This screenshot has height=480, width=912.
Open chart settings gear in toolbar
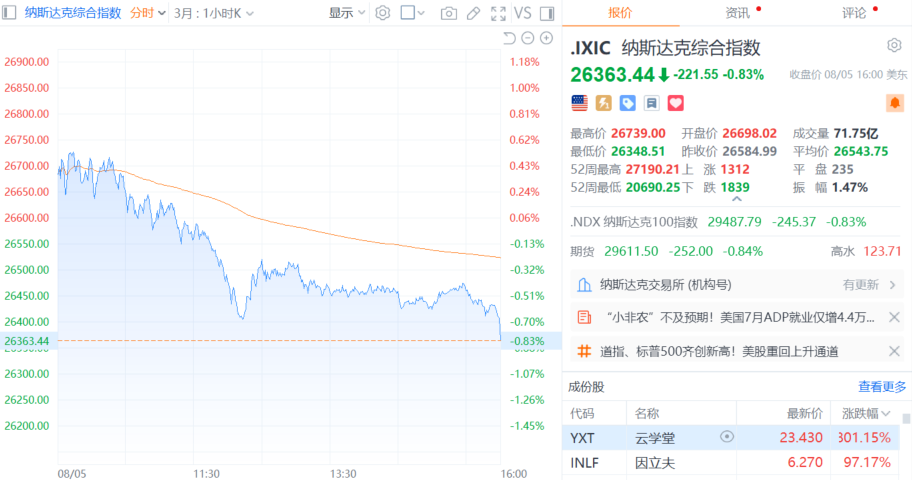383,13
